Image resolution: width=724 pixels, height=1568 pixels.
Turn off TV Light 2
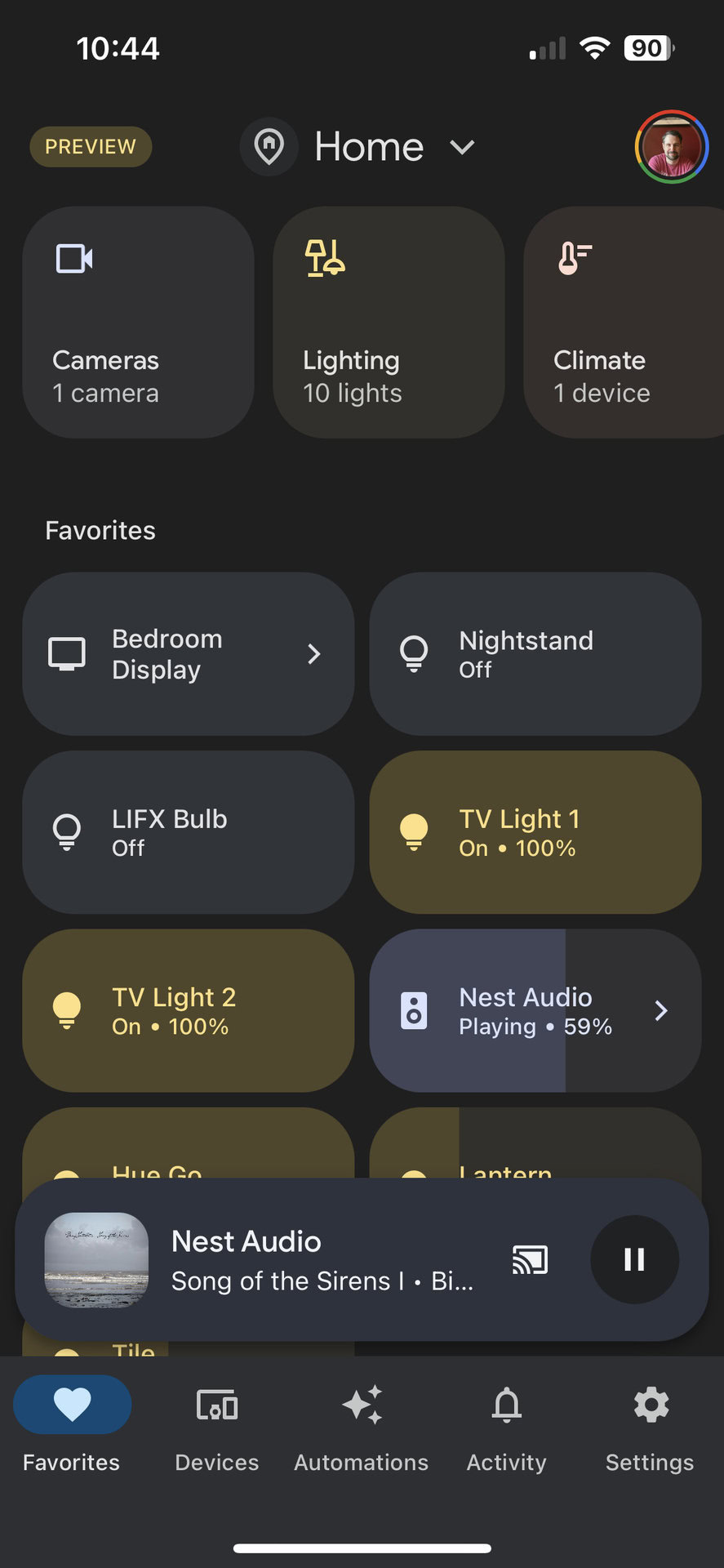click(x=188, y=1010)
